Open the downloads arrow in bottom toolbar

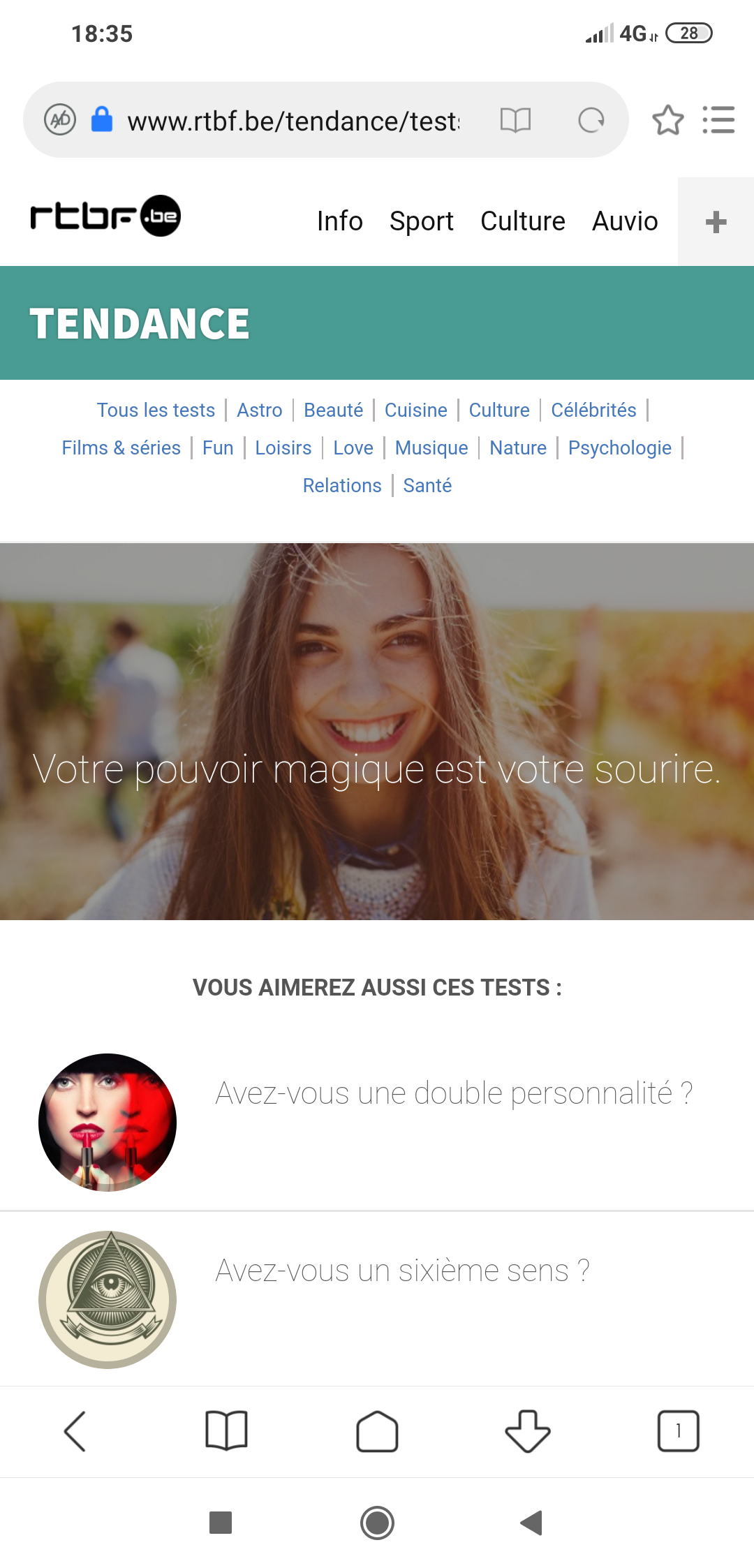pos(528,1431)
